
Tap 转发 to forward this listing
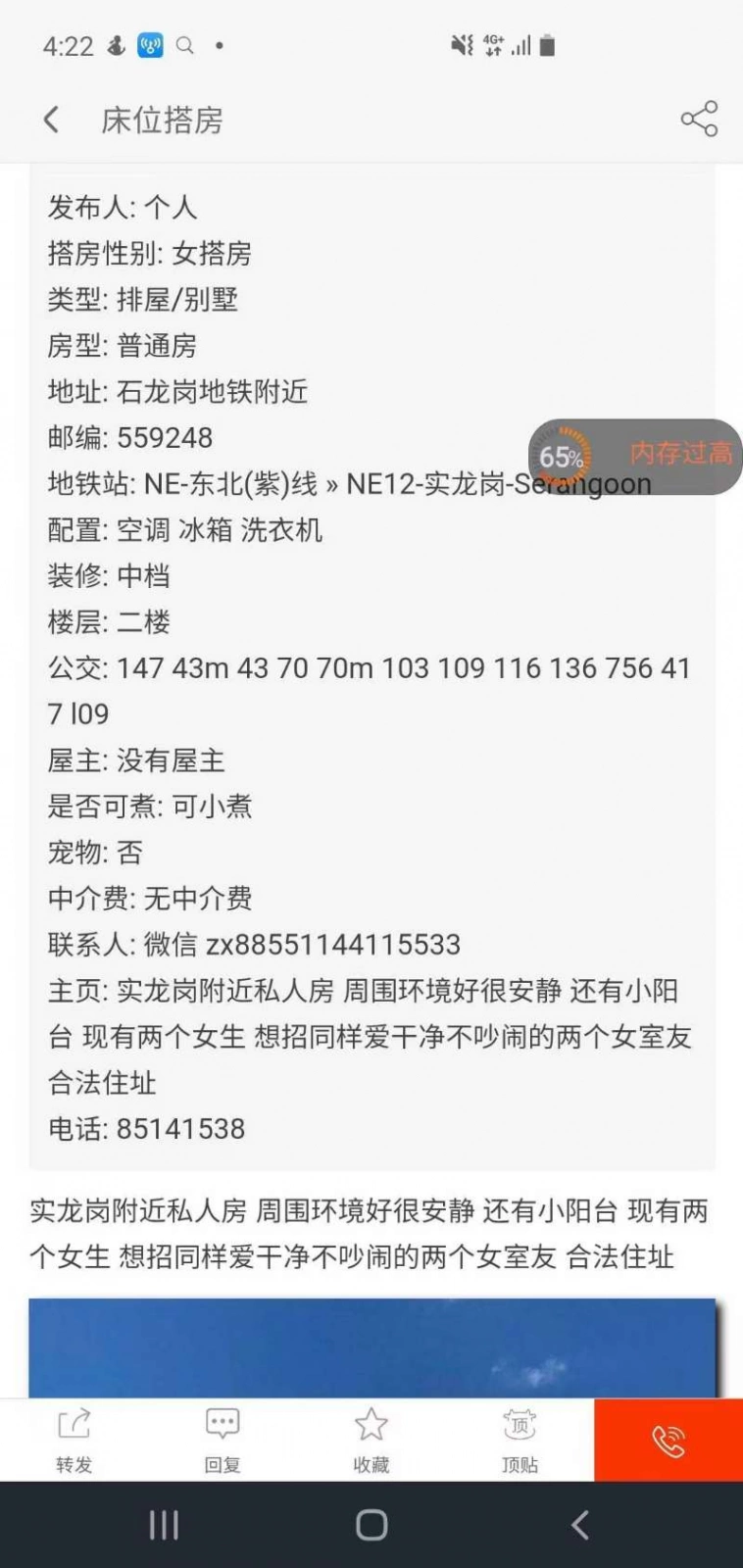[74, 1440]
